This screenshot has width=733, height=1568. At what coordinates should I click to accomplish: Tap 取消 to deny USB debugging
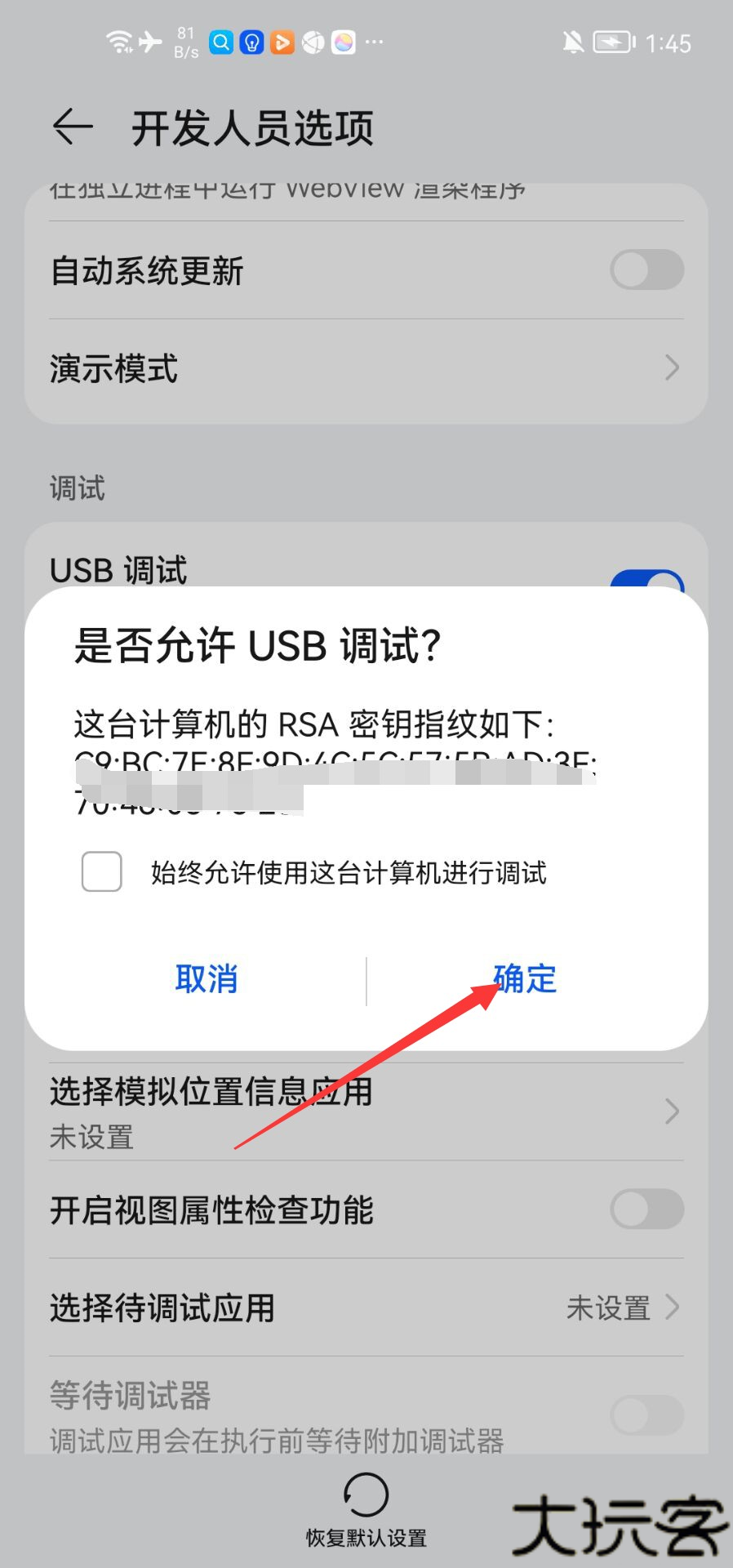(206, 979)
